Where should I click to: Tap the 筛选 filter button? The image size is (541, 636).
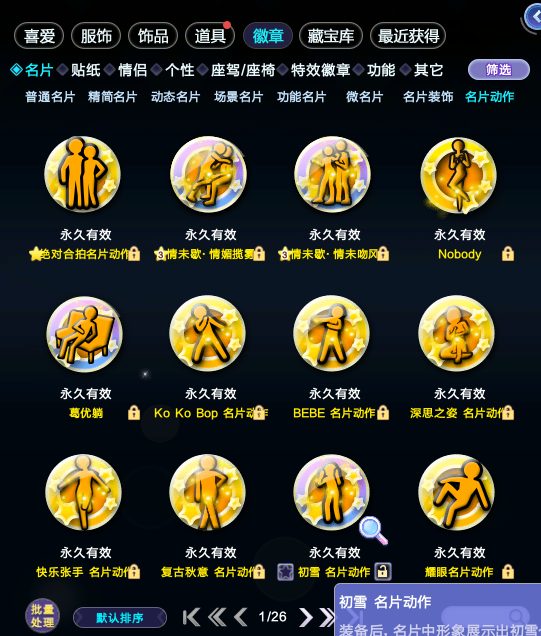tap(499, 70)
